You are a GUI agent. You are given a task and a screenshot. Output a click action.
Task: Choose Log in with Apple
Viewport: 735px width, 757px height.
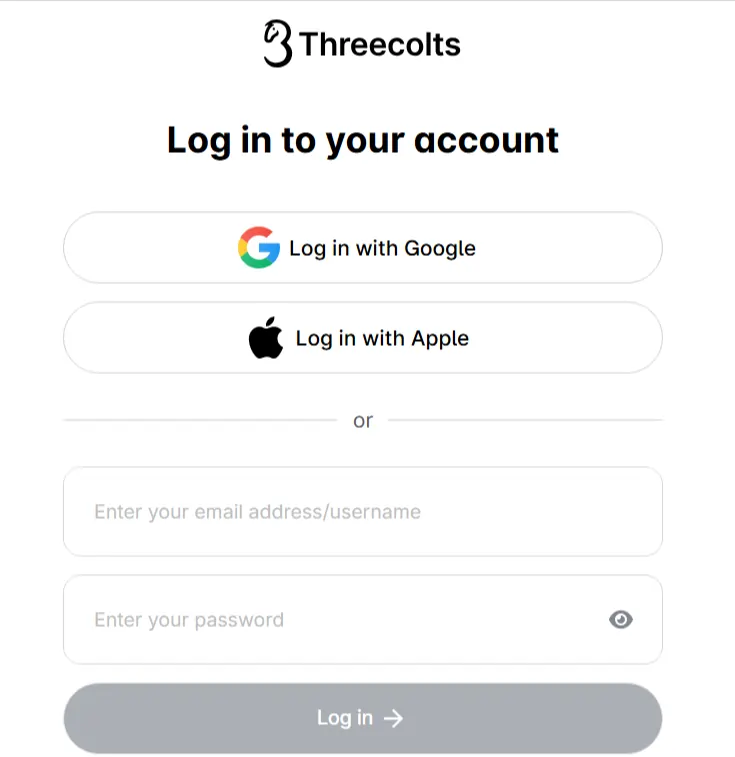[x=363, y=337]
